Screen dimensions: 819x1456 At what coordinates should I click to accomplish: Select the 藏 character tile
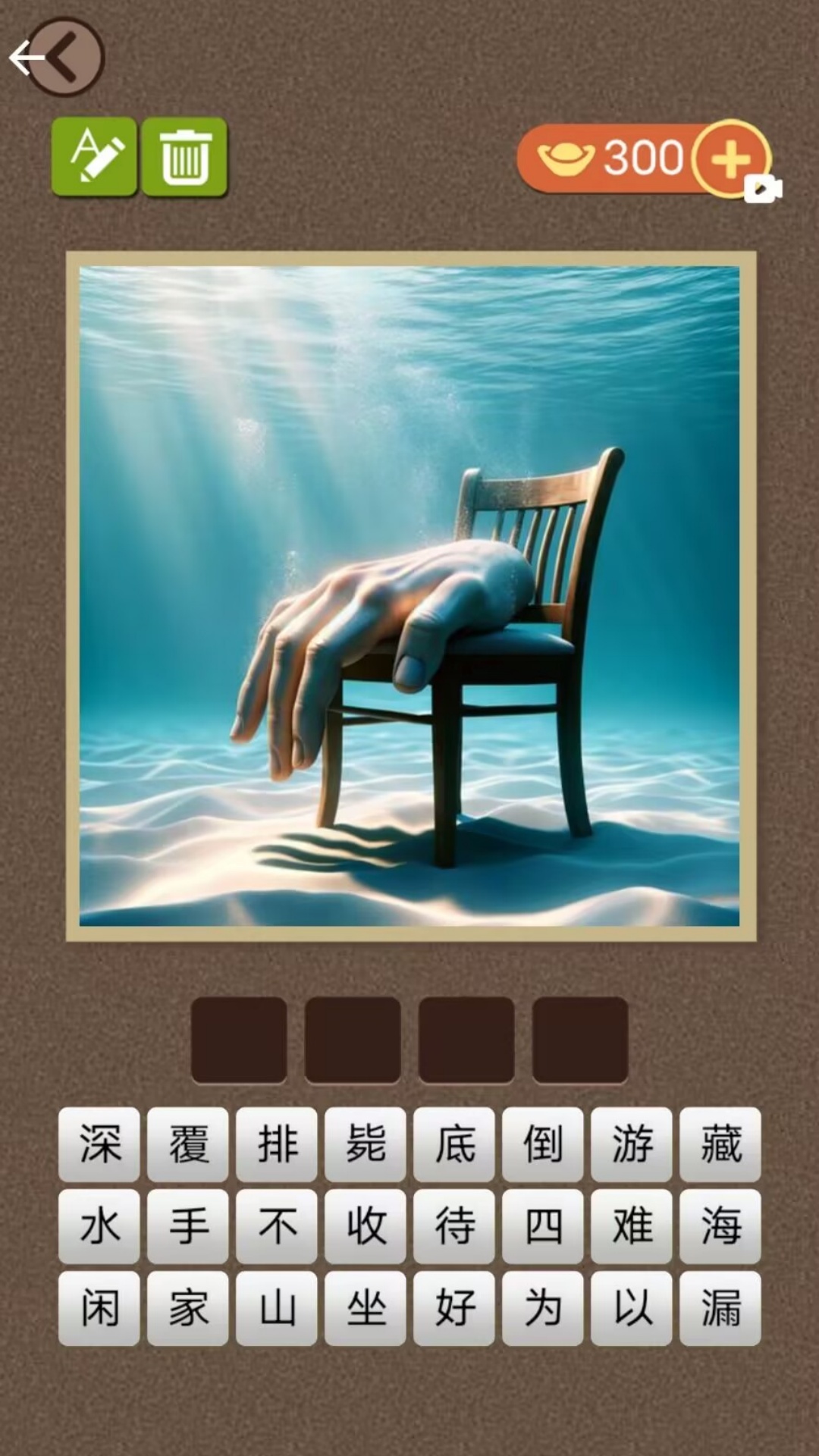[x=720, y=1144]
